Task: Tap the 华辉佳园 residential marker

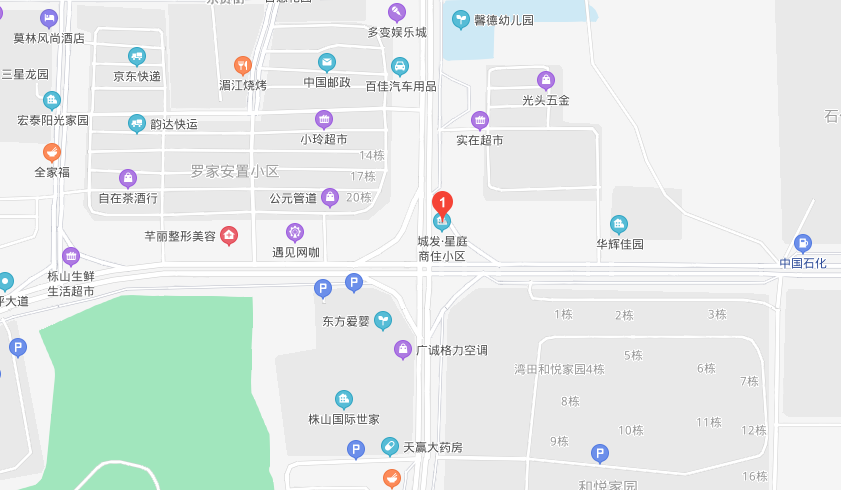Action: pos(619,223)
